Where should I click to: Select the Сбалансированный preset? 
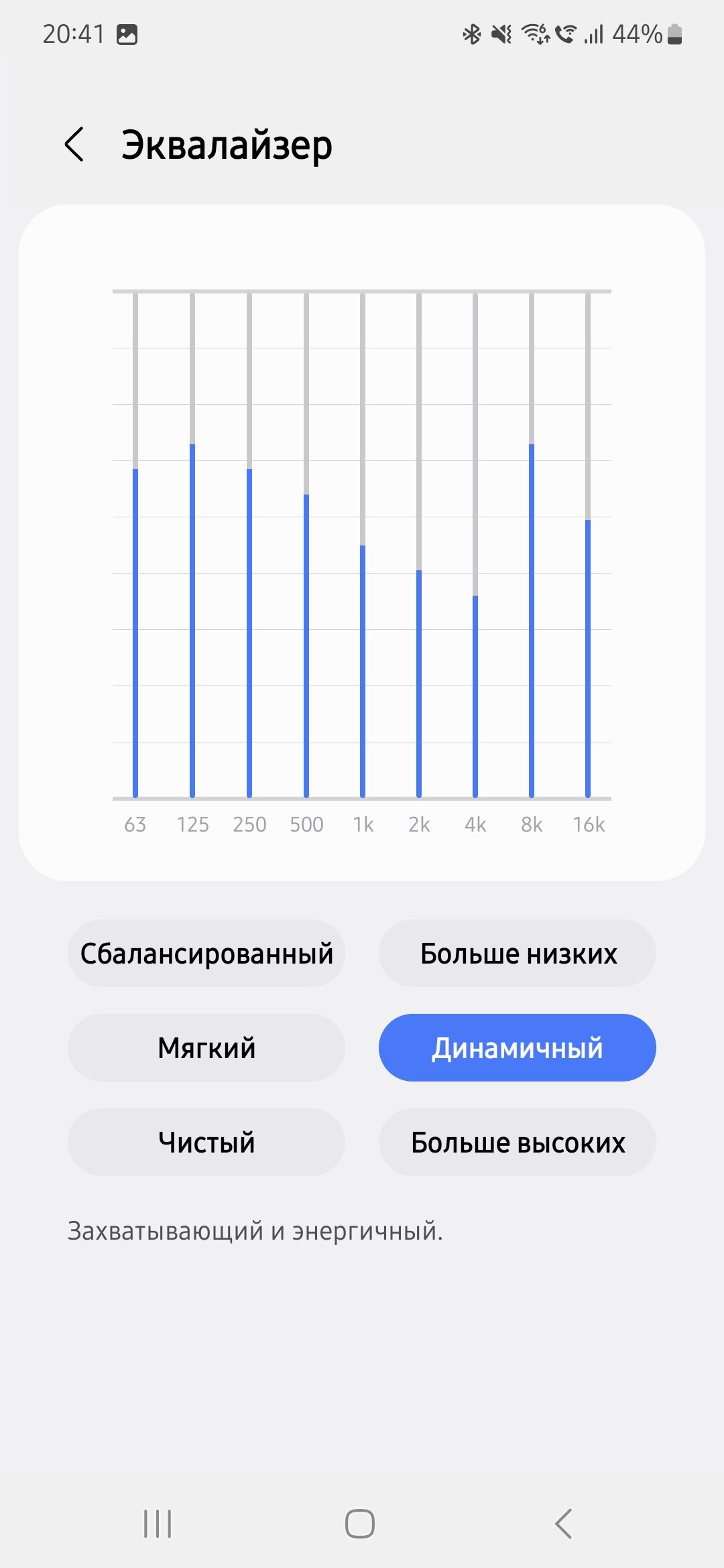pos(206,953)
